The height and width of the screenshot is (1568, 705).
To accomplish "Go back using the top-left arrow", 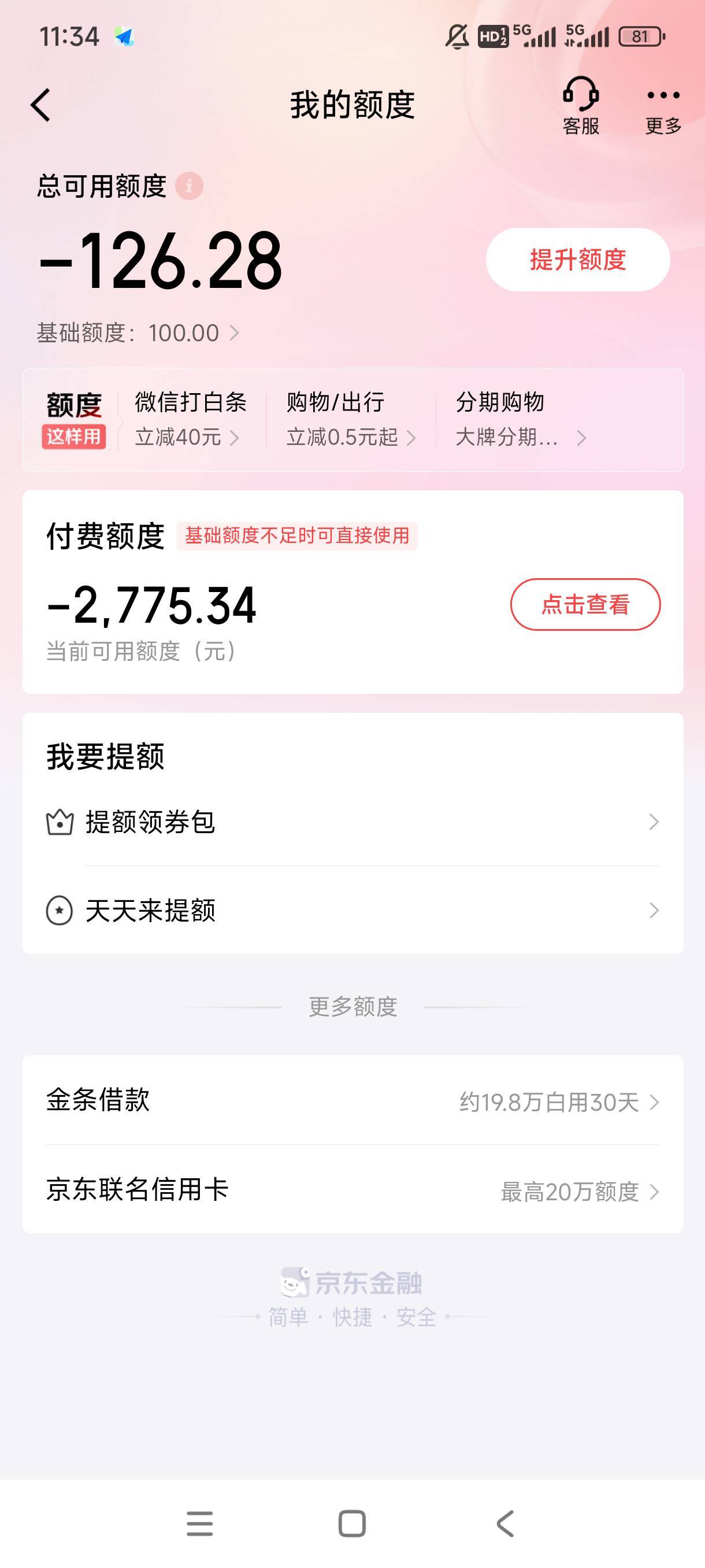I will coord(41,105).
